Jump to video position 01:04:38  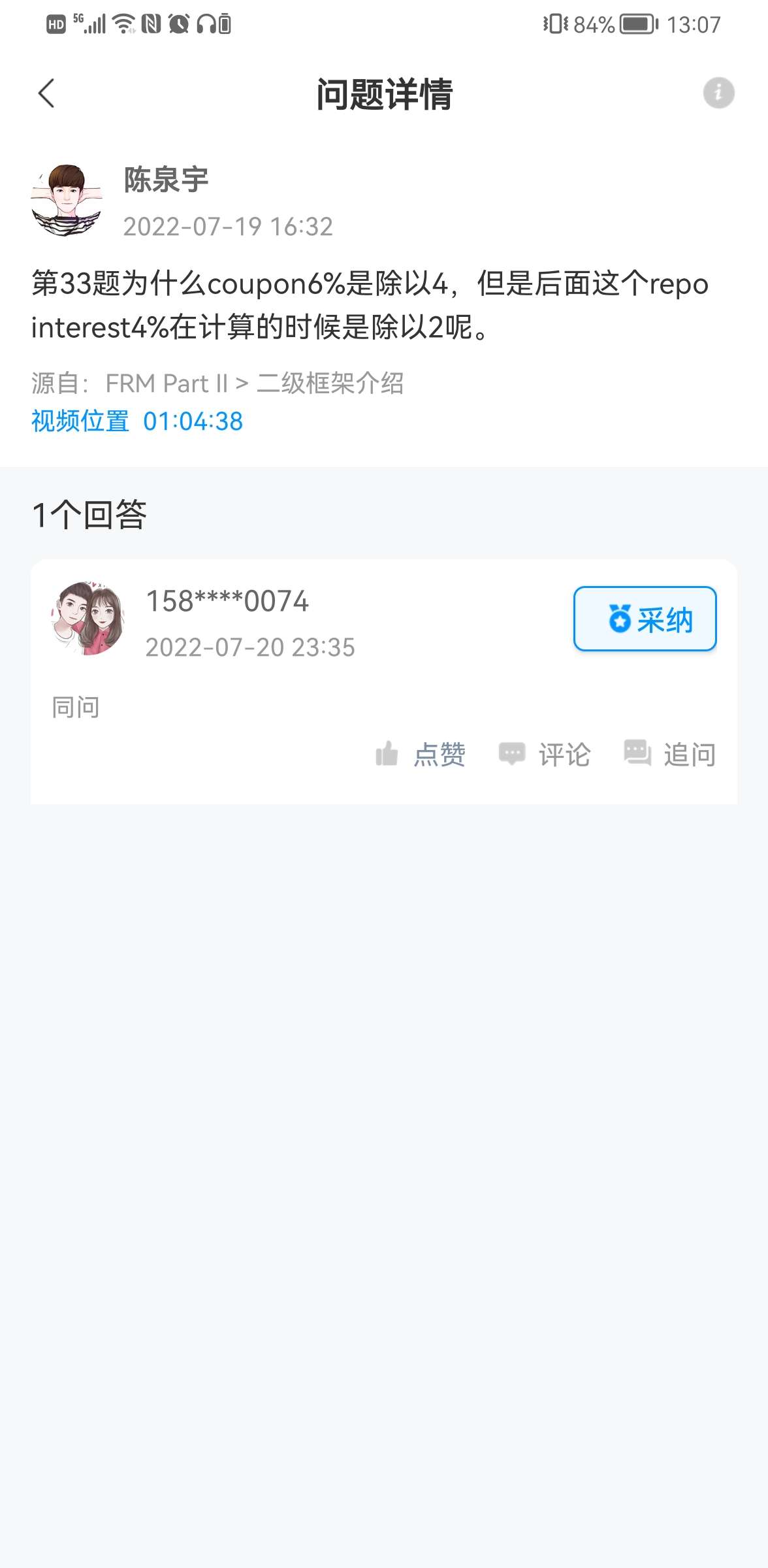point(137,421)
